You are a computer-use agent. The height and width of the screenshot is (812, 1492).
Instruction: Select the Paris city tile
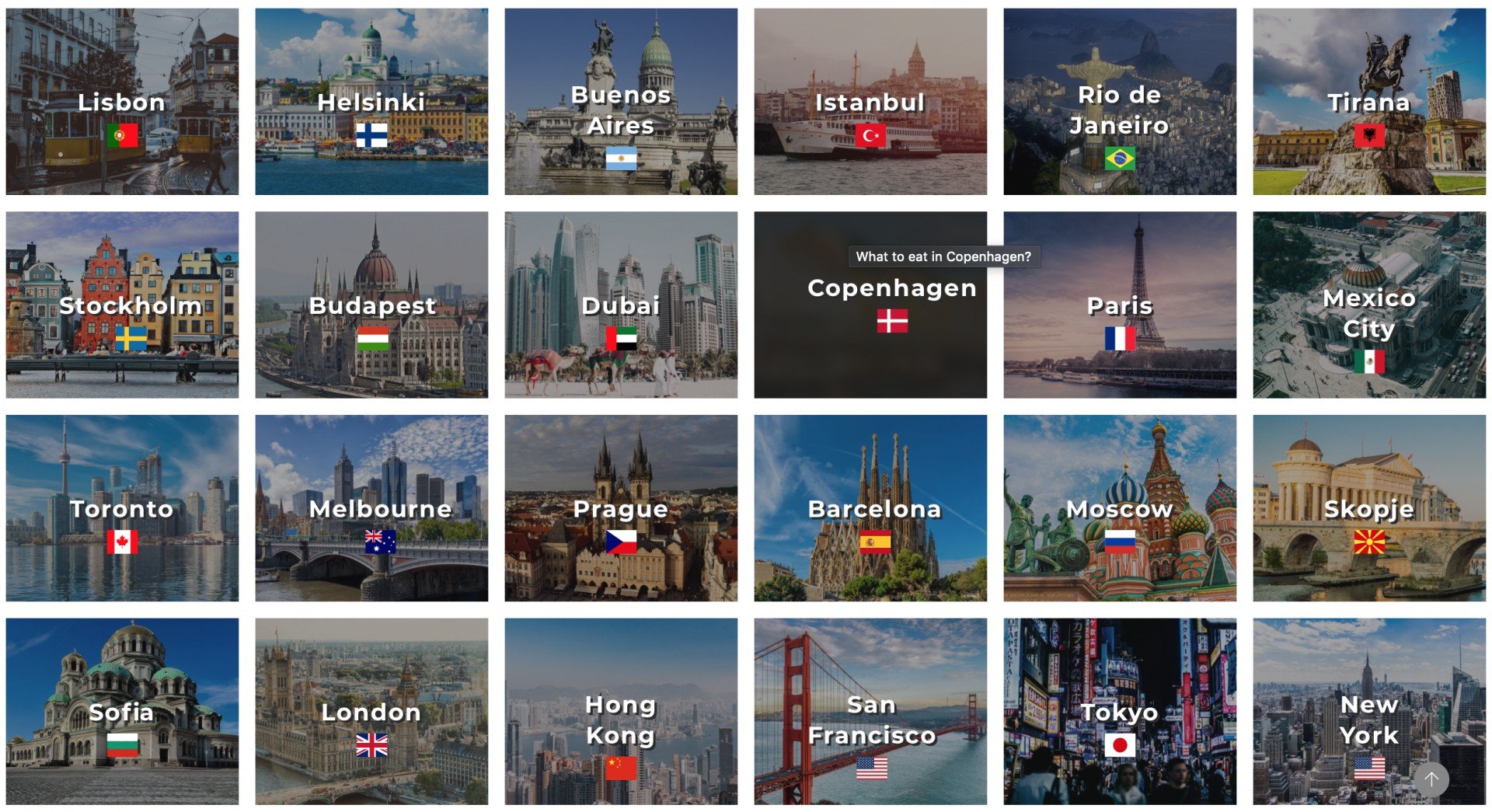[1119, 305]
